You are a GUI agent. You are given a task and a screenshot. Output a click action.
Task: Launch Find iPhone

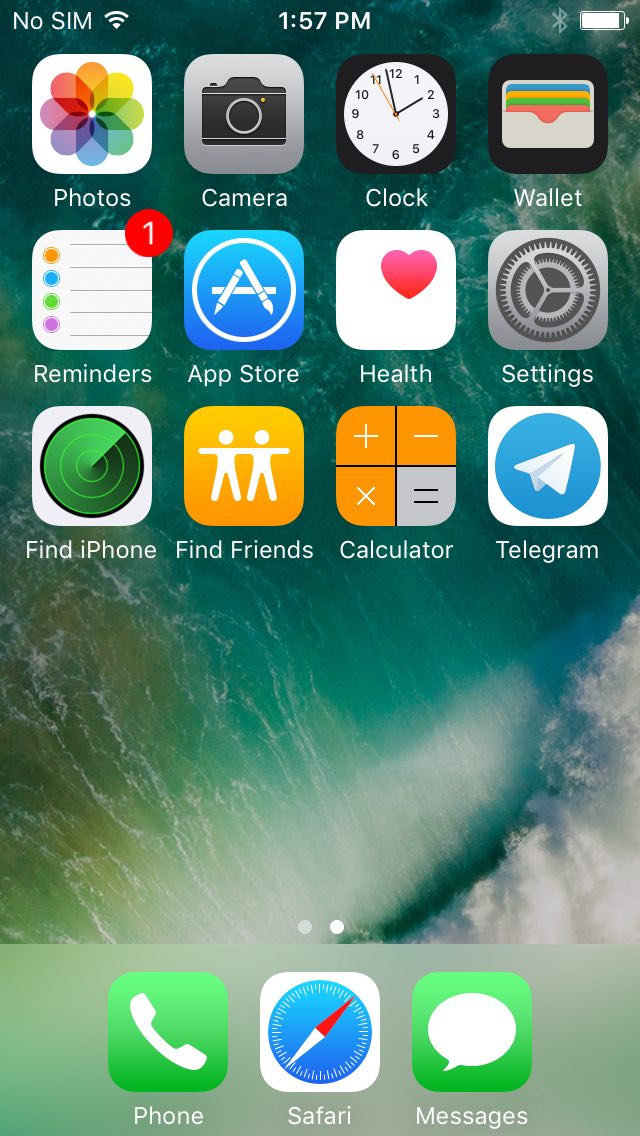92,466
